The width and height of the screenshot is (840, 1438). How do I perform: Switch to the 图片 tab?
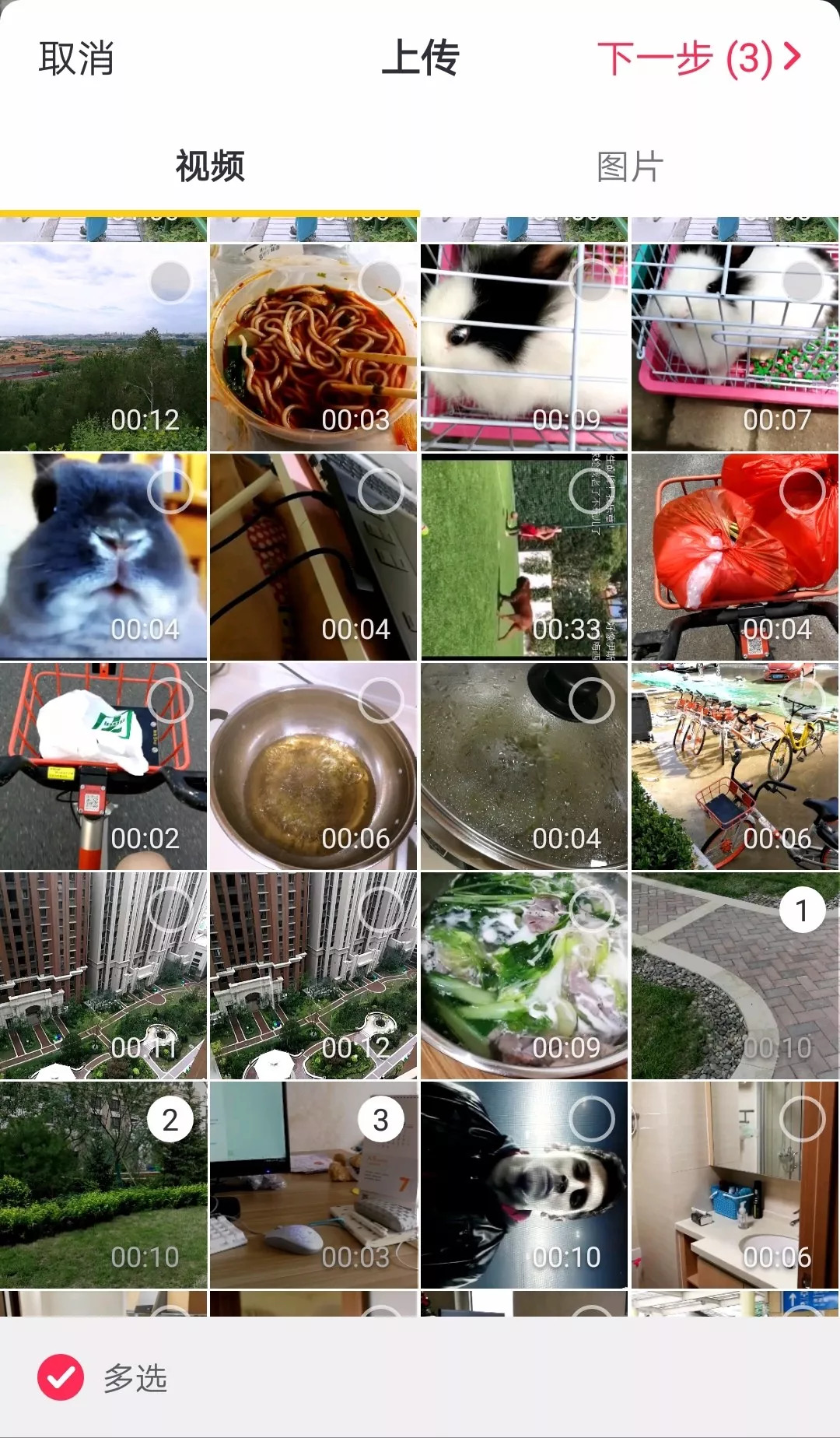click(x=629, y=167)
